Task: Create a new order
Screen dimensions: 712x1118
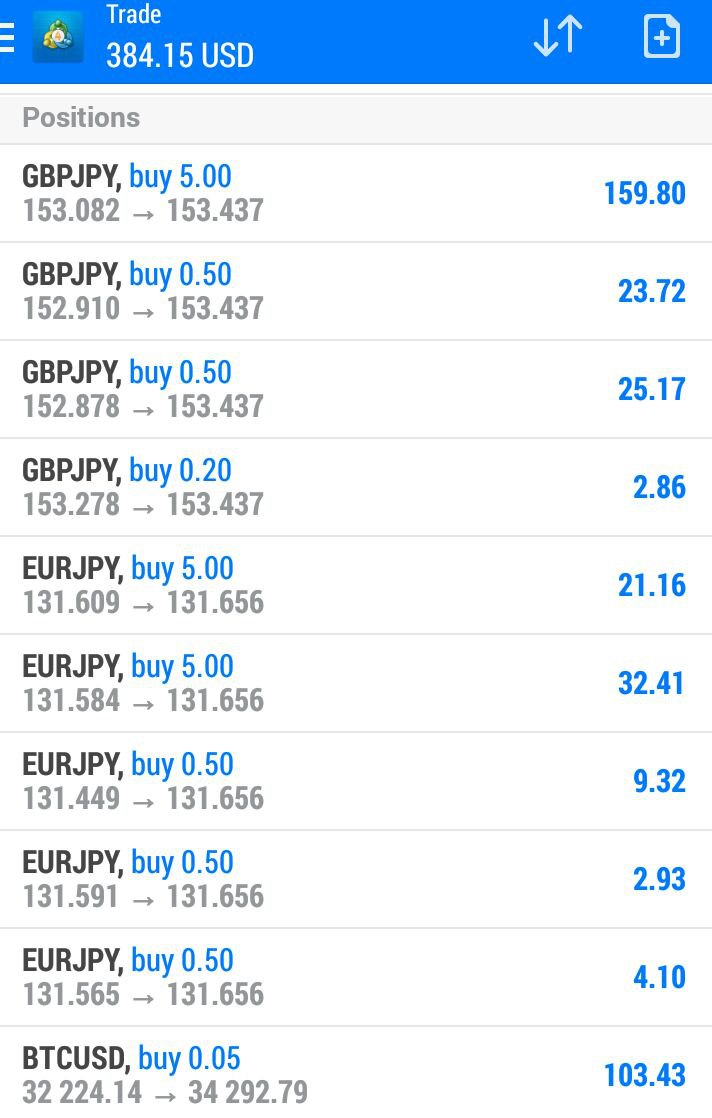Action: point(661,37)
